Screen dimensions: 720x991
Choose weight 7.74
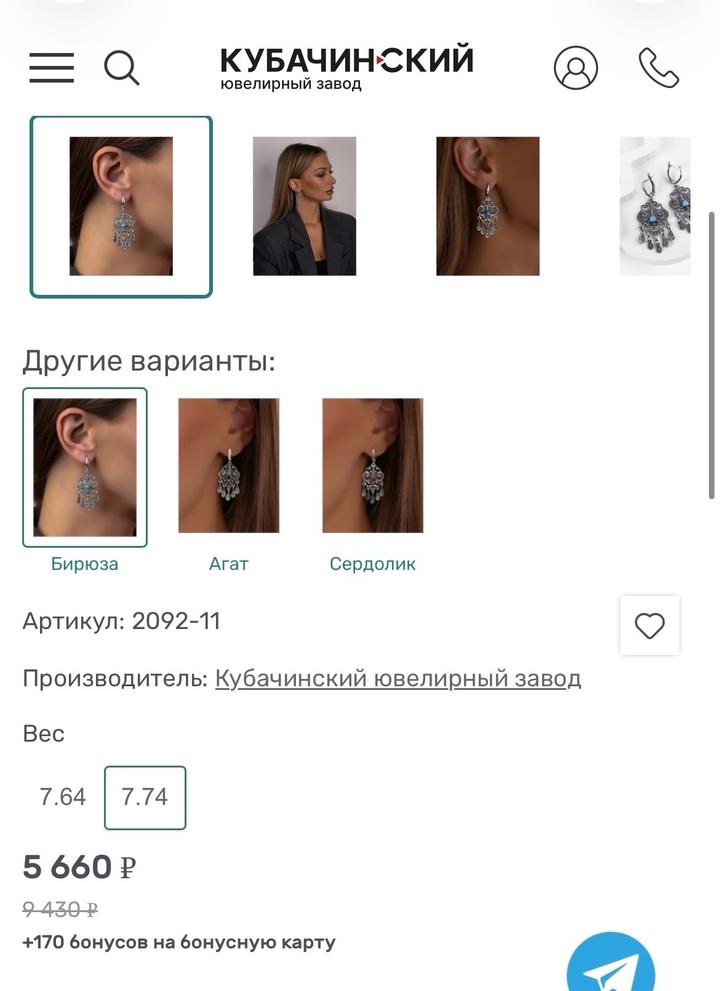click(145, 797)
